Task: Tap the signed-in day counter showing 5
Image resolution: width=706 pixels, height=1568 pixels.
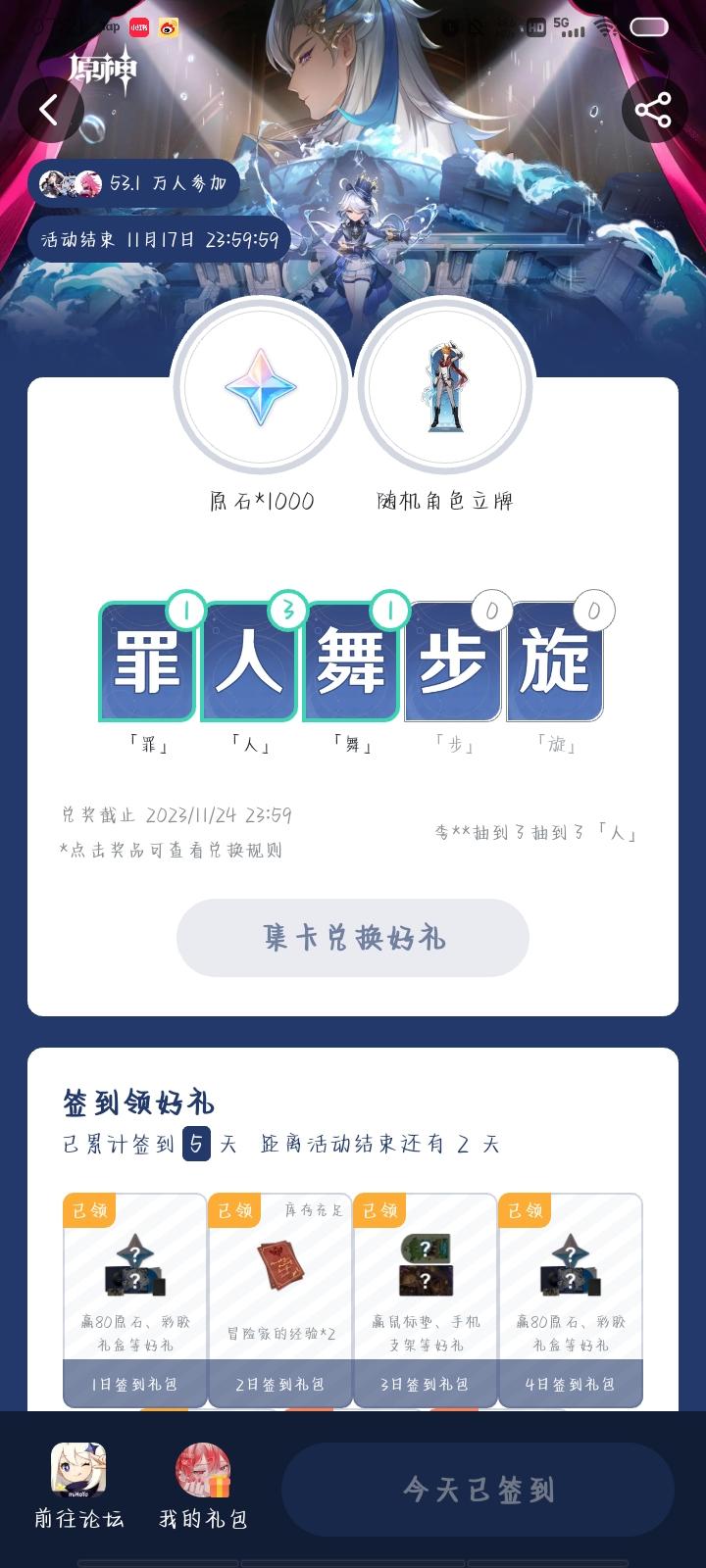Action: (193, 1145)
